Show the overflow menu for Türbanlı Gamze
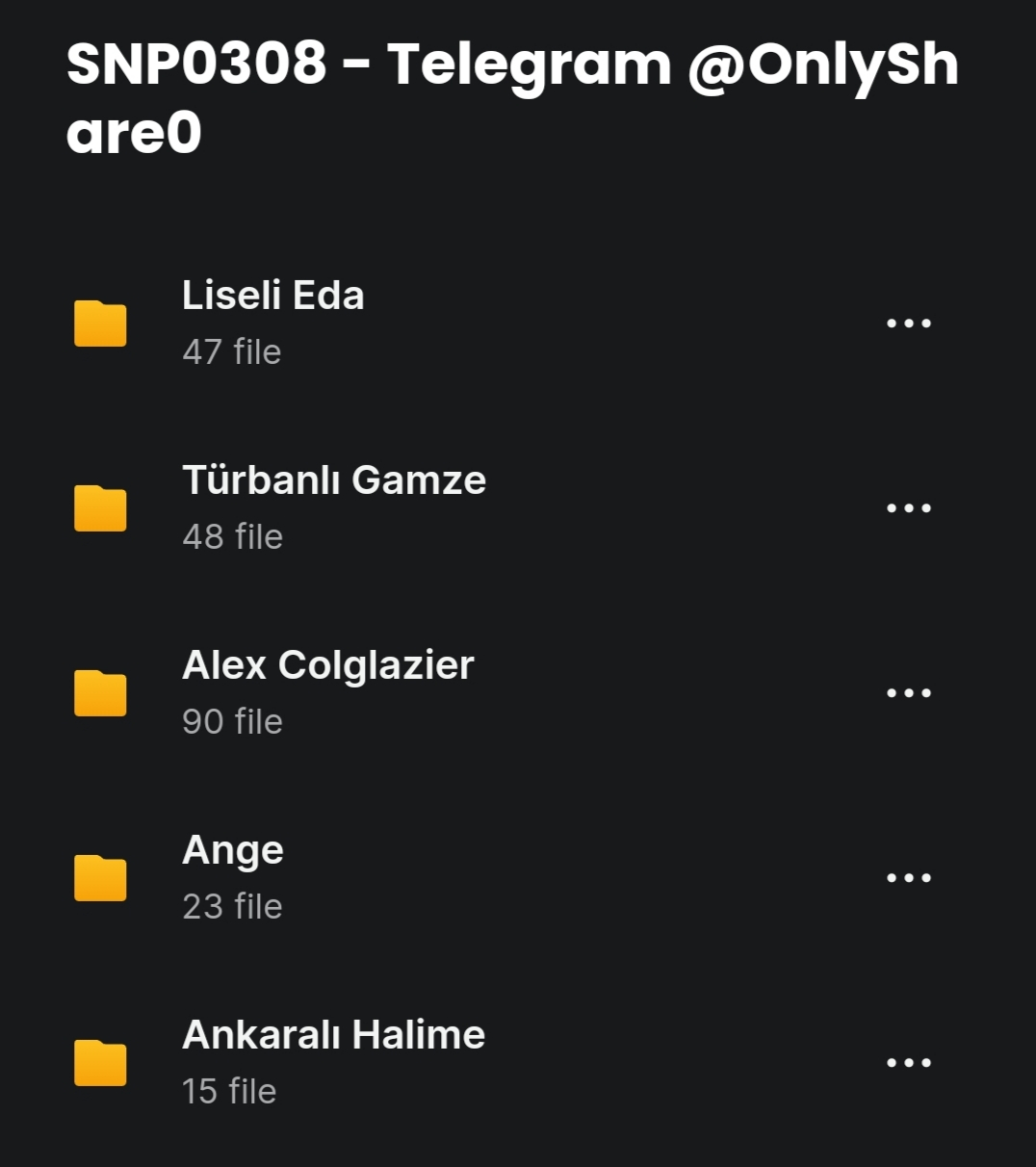 click(x=908, y=508)
